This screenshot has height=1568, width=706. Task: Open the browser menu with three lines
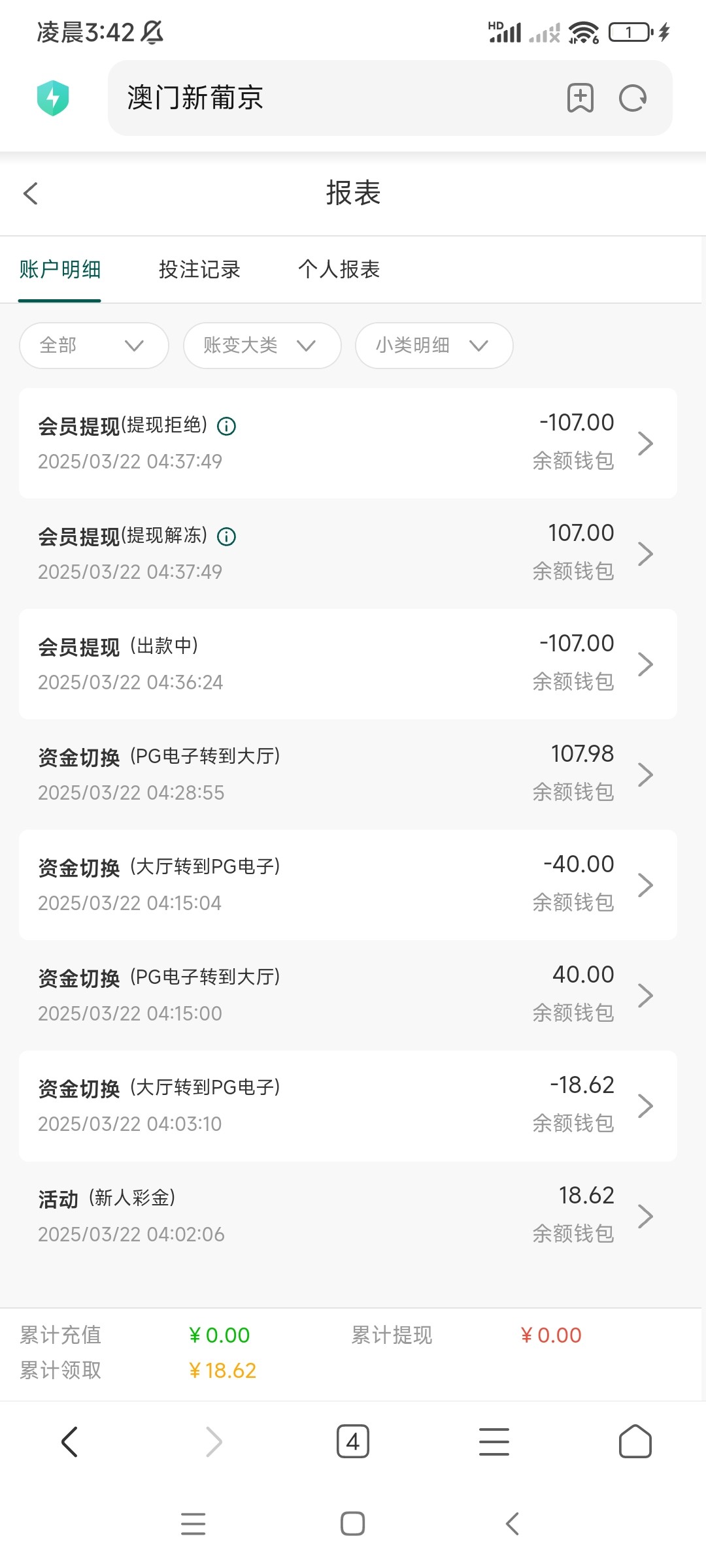494,1441
